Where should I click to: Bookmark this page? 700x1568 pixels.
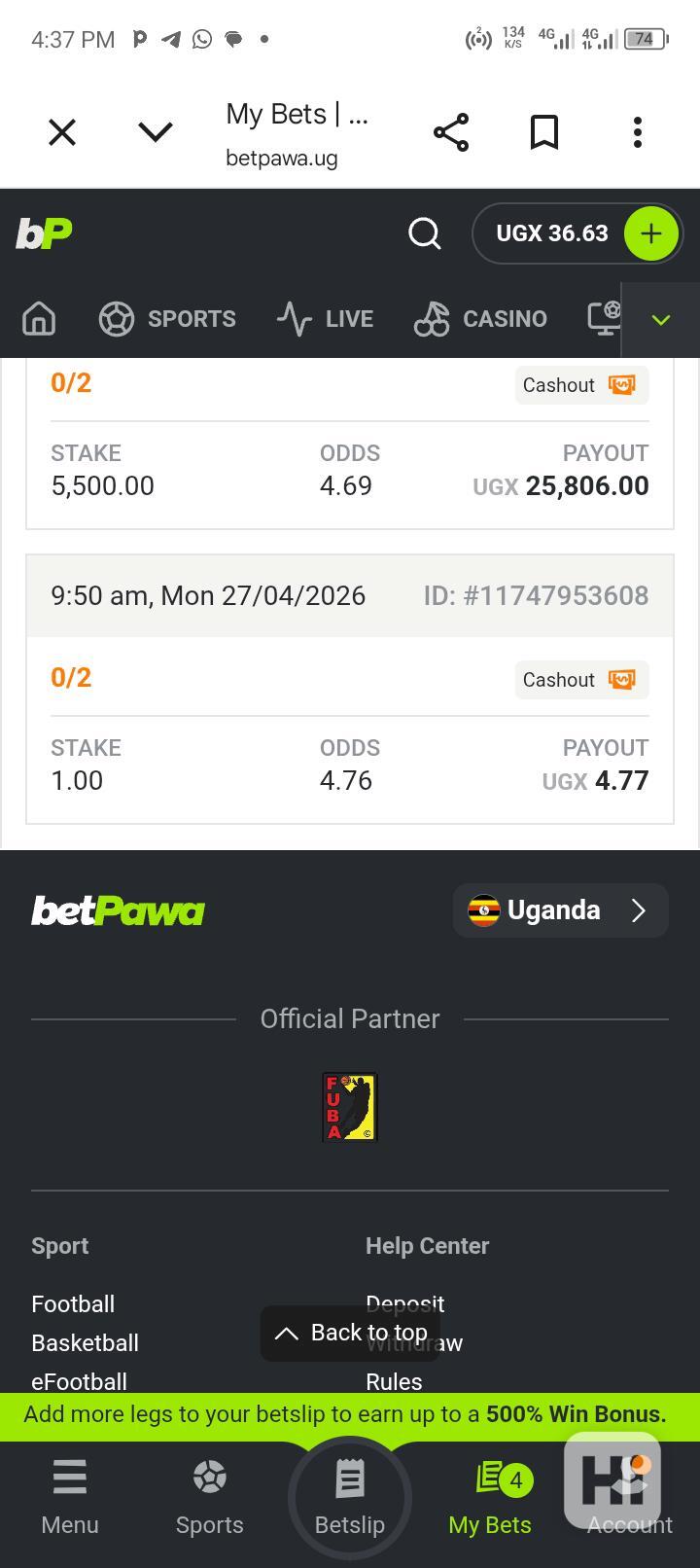[x=544, y=132]
